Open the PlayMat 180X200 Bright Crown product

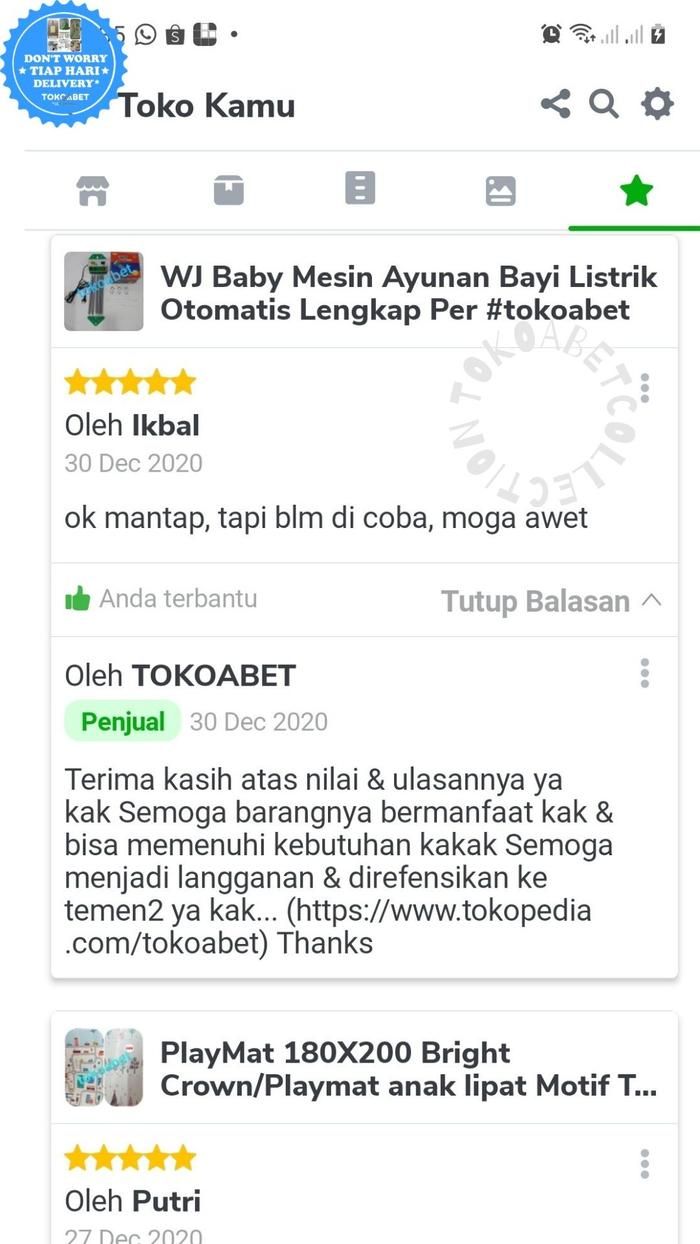[x=408, y=1068]
